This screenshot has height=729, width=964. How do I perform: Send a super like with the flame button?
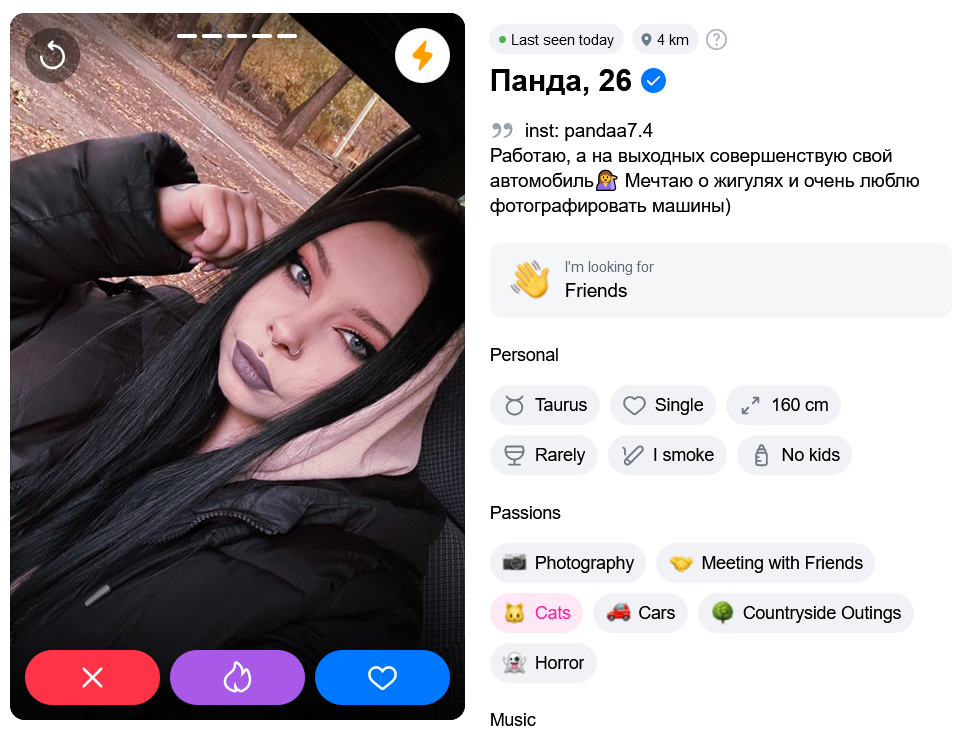tap(237, 678)
